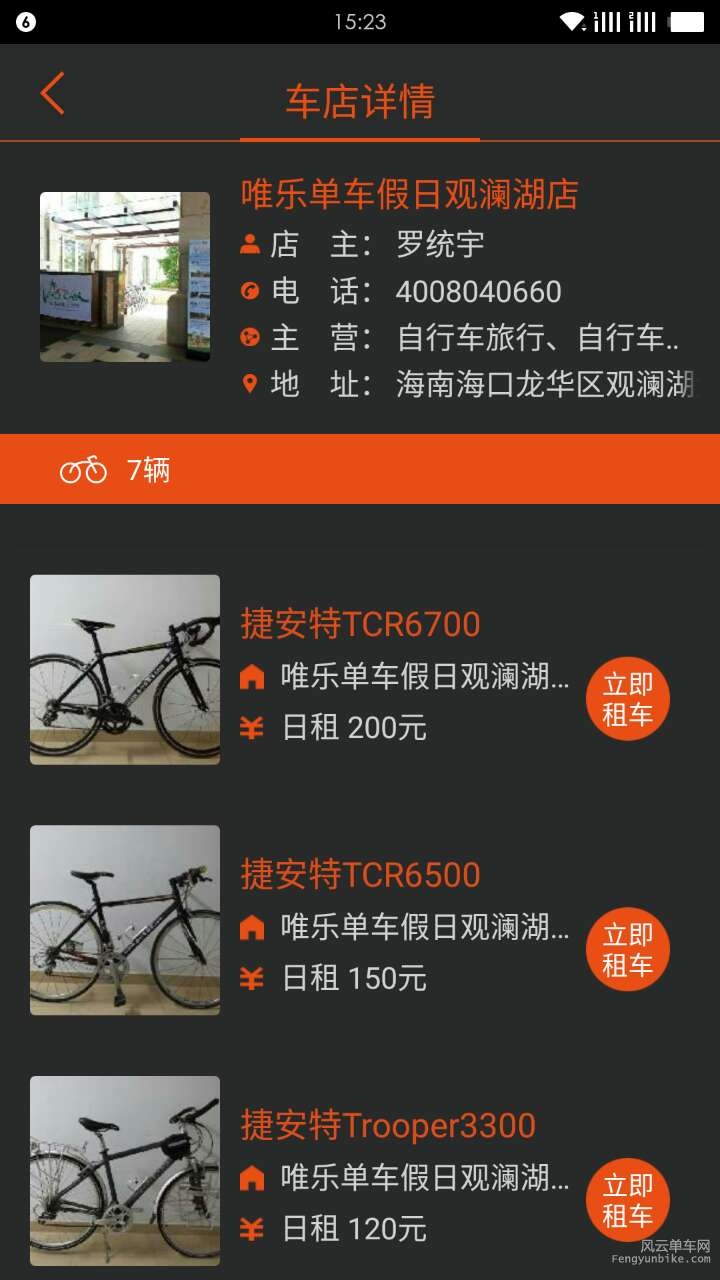Click the ¥ icon beside 日租 200元
Image resolution: width=720 pixels, height=1280 pixels.
click(x=252, y=728)
